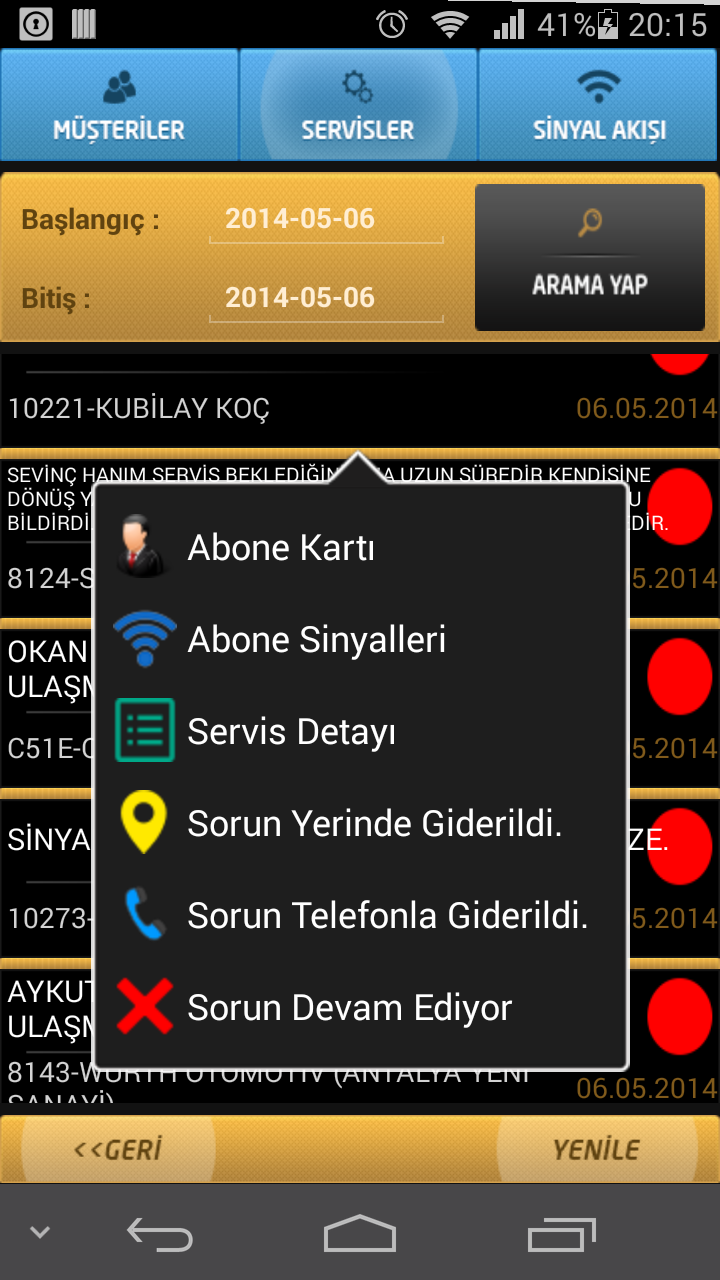Screen dimensions: 720x1280
Task: Open the 10221-KUBİLAY KOÇ service row
Action: tap(360, 400)
